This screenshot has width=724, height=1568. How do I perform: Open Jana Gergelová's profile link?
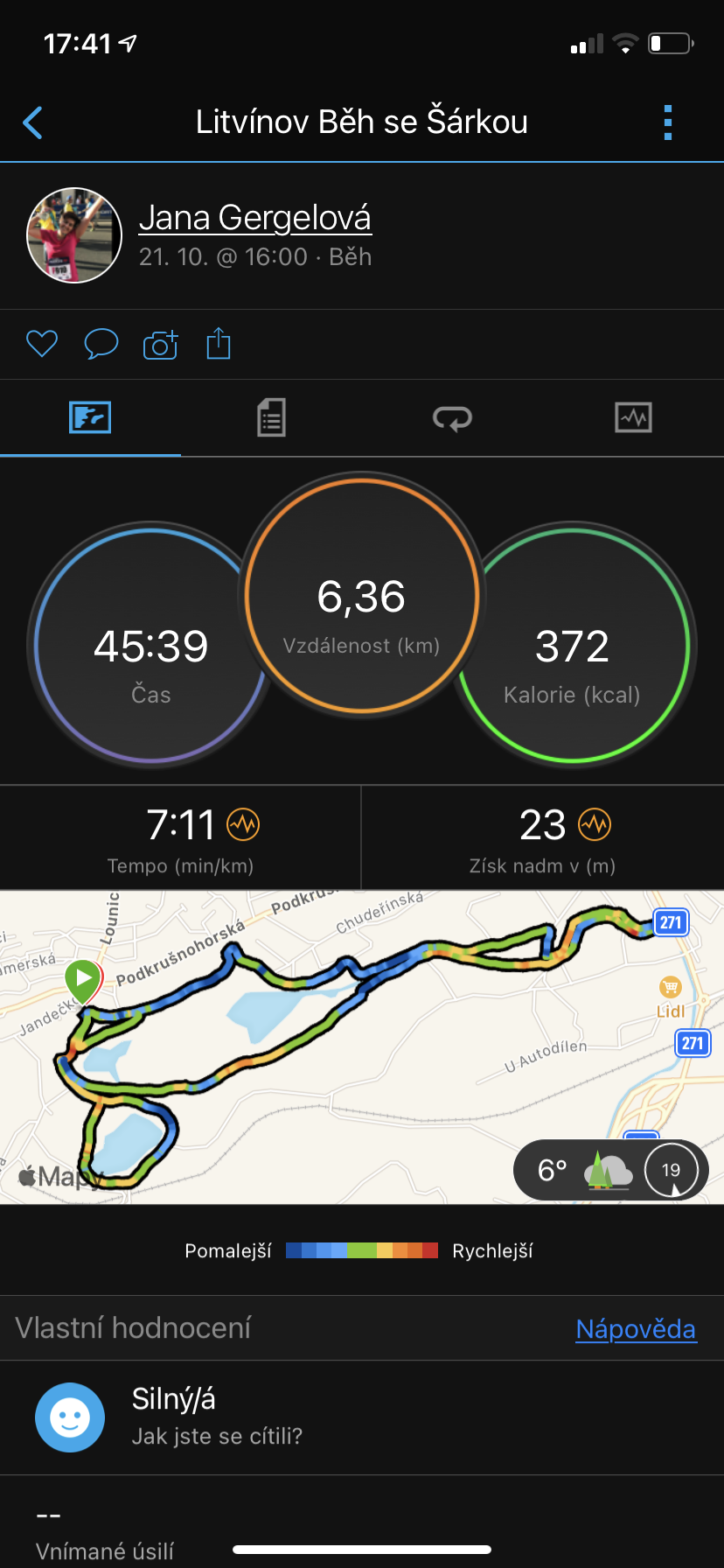(x=254, y=218)
